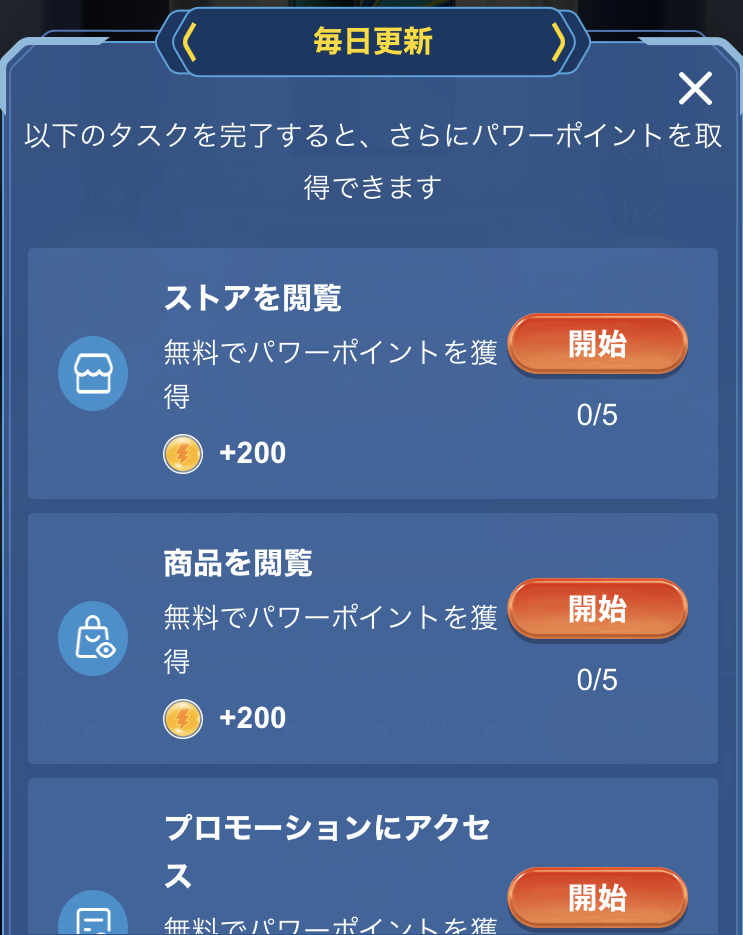The height and width of the screenshot is (935, 743).
Task: Start the プロモーションにアクセス task
Action: point(597,896)
